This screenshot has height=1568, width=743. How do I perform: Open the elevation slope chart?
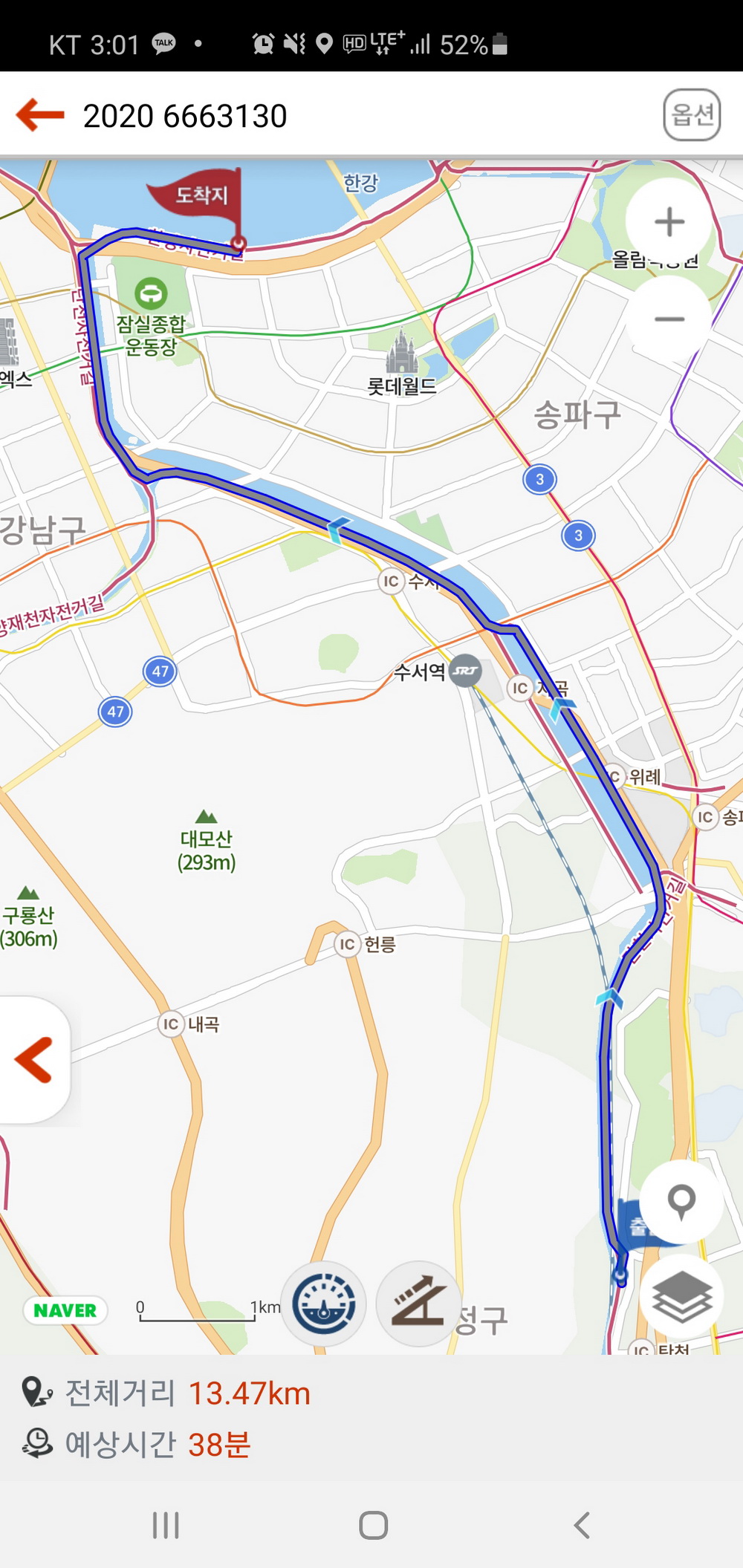click(418, 1304)
